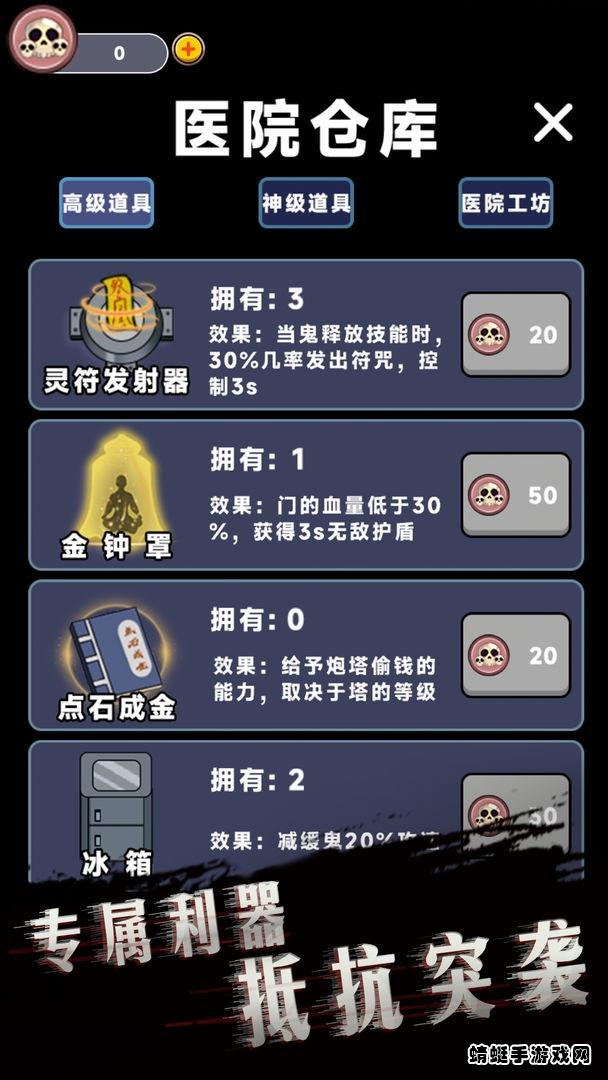Switch to the 神级道具 tab
The image size is (608, 1080).
coord(306,203)
